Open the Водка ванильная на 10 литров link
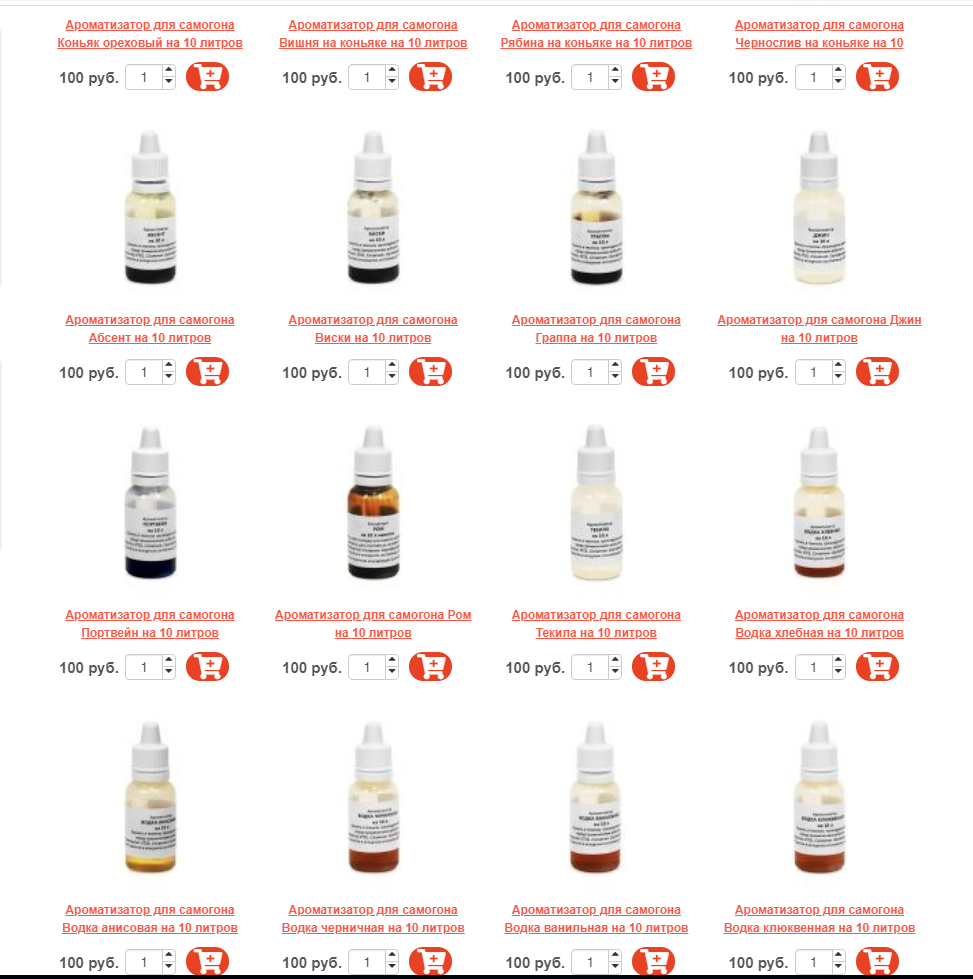 (596, 919)
